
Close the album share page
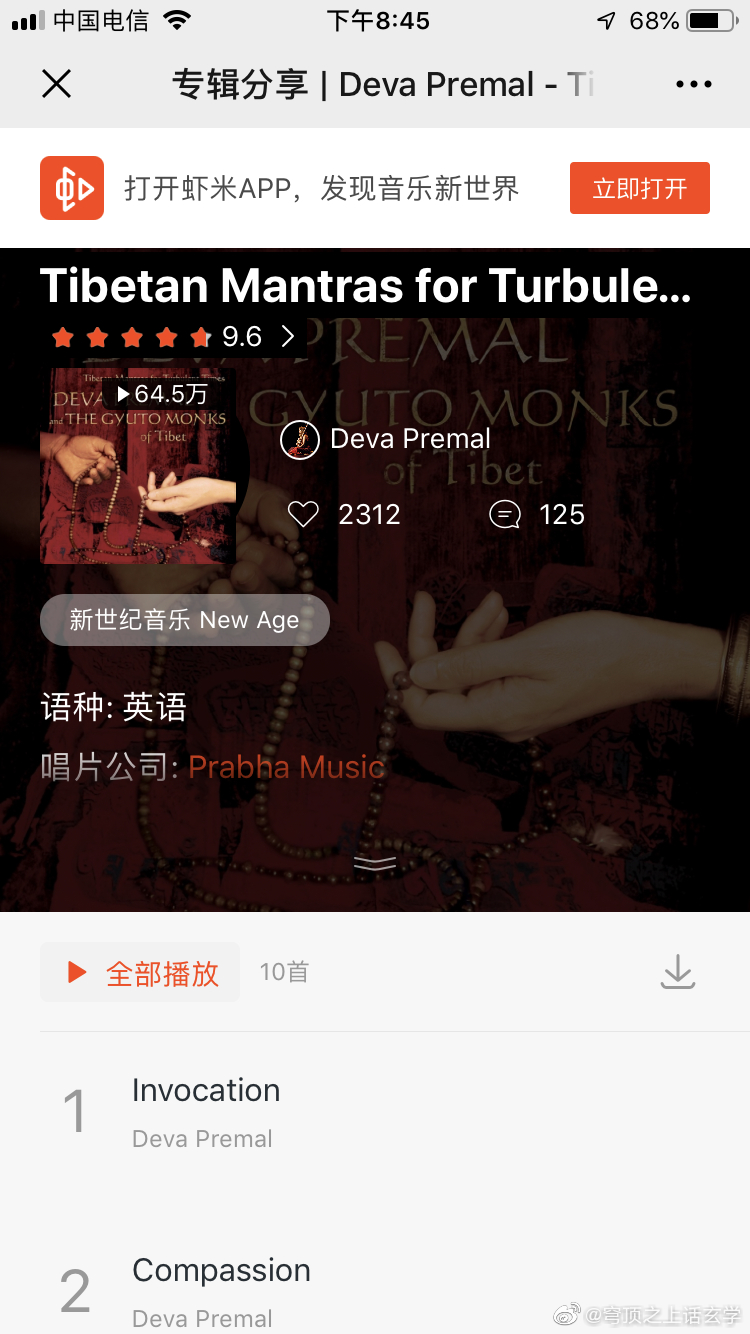57,84
